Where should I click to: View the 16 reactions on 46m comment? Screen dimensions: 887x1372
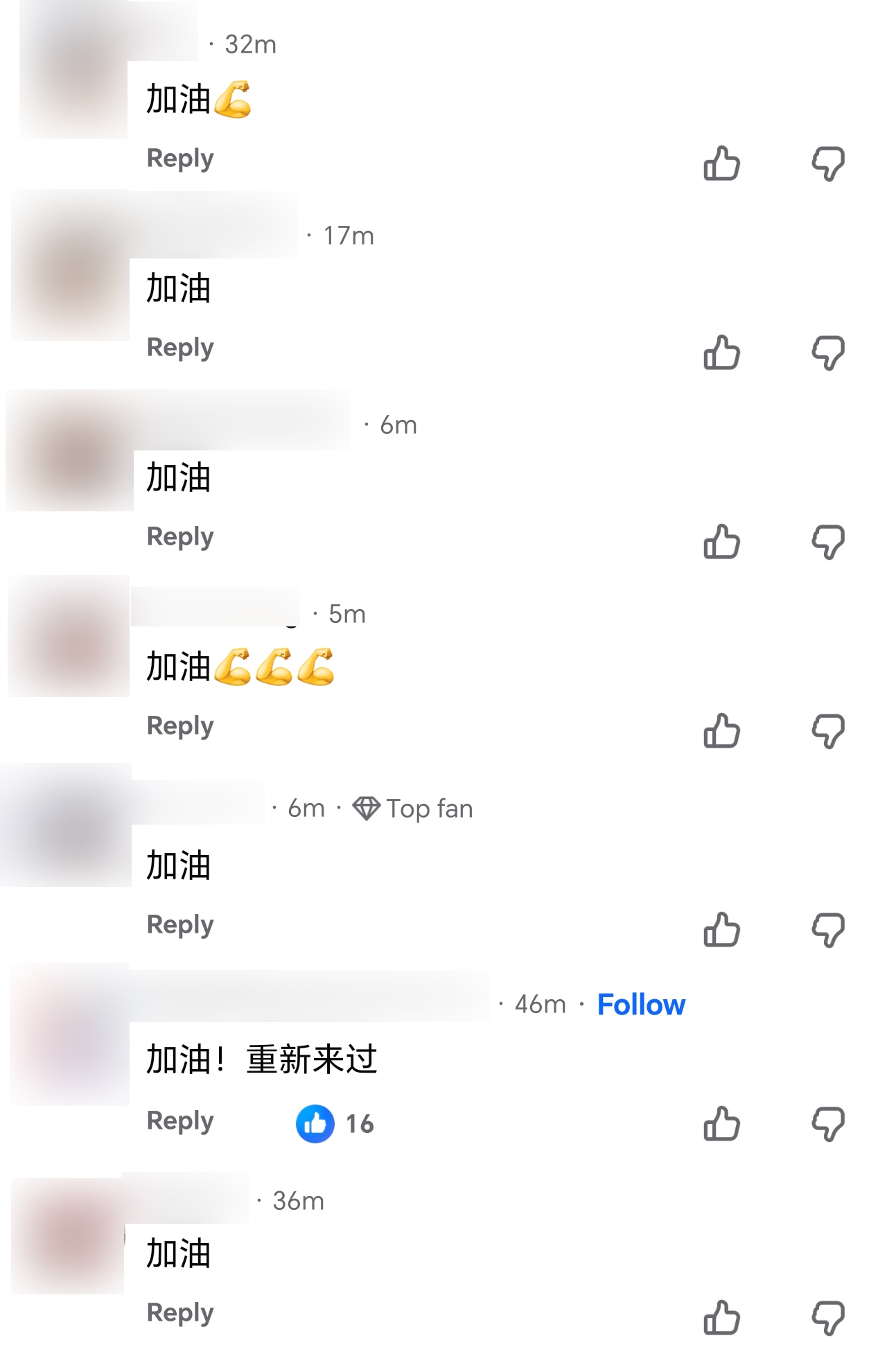pos(335,1124)
